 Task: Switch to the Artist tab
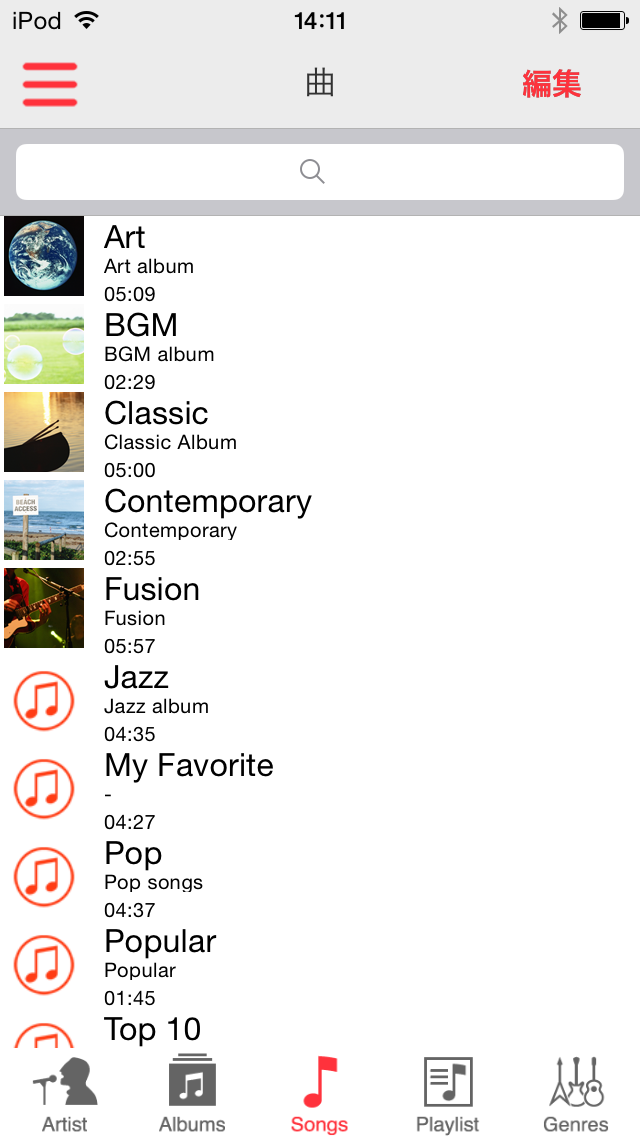pyautogui.click(x=65, y=1093)
